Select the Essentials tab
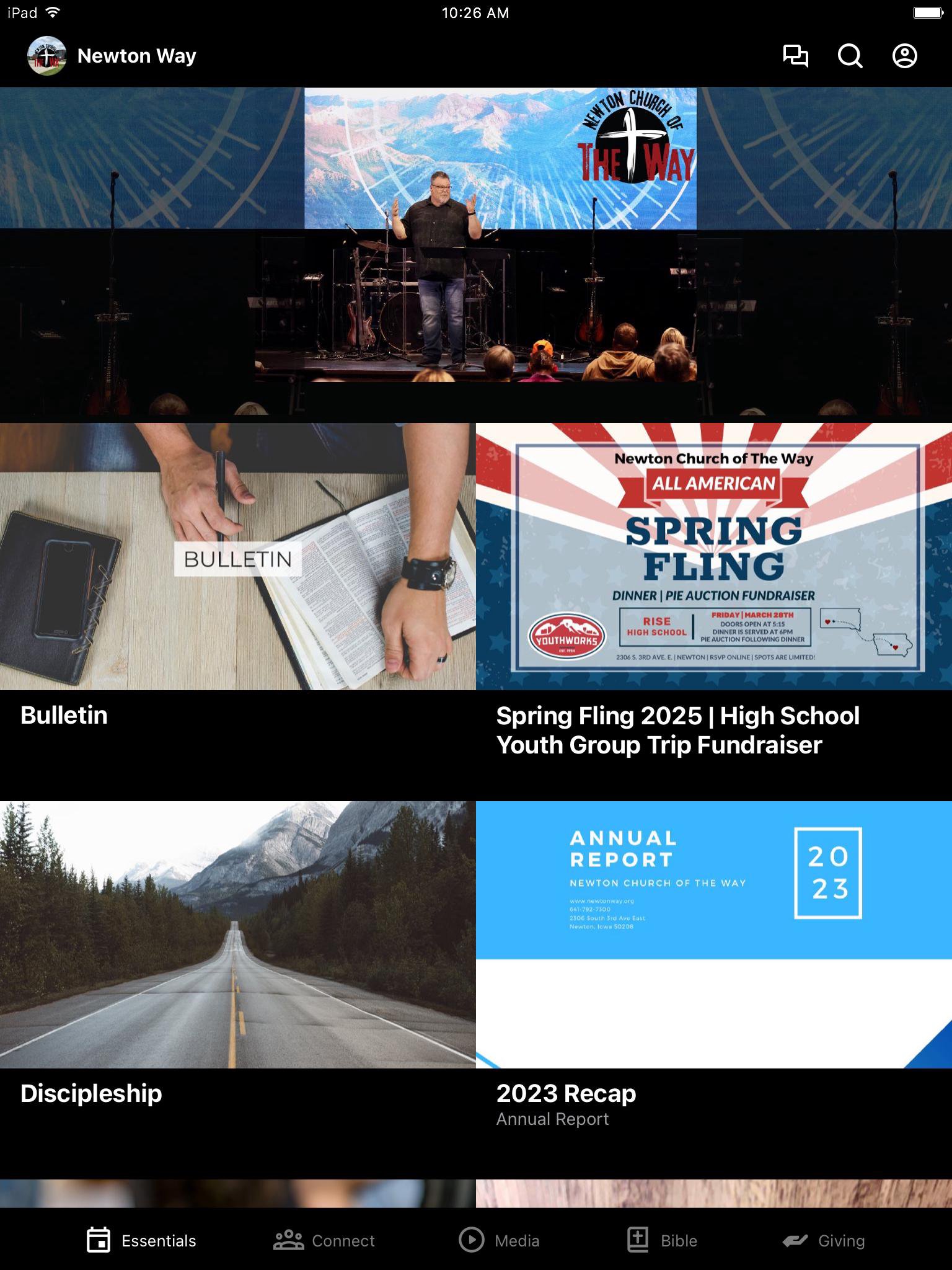 pos(141,1241)
